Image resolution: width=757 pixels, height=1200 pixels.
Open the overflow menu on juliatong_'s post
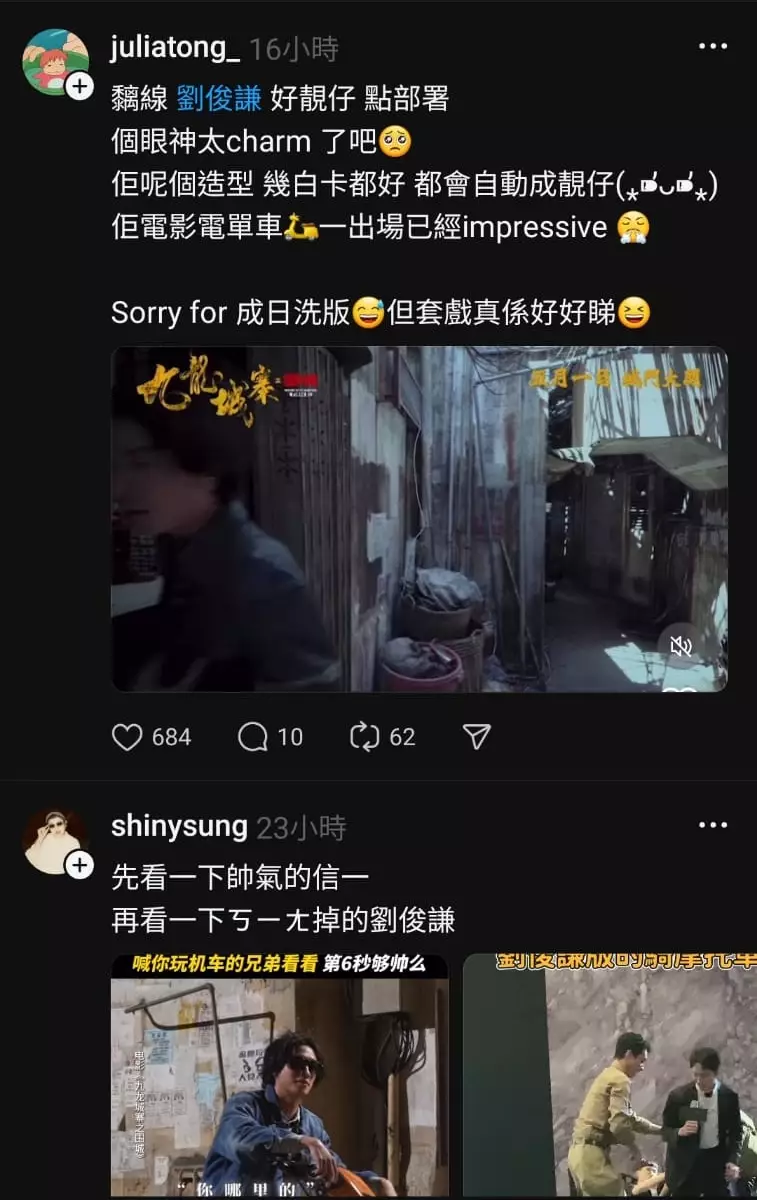click(712, 47)
